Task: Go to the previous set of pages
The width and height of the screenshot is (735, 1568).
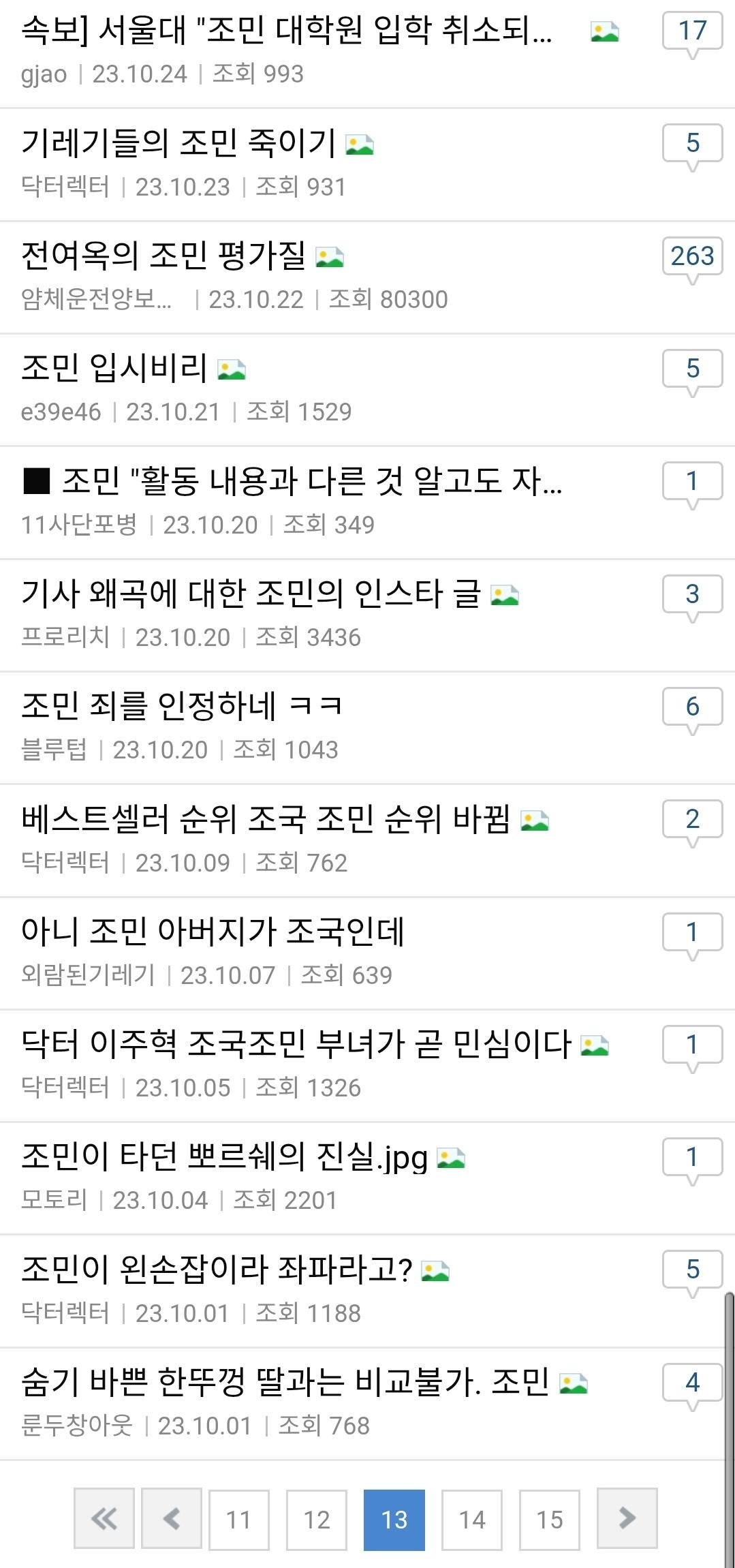Action: coord(172,1518)
